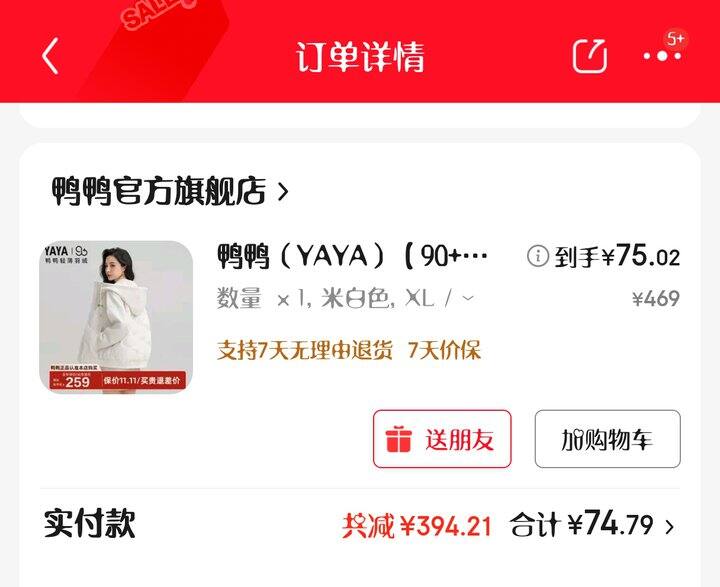720x587 pixels.
Task: Add item again with 加购物车
Action: (608, 439)
